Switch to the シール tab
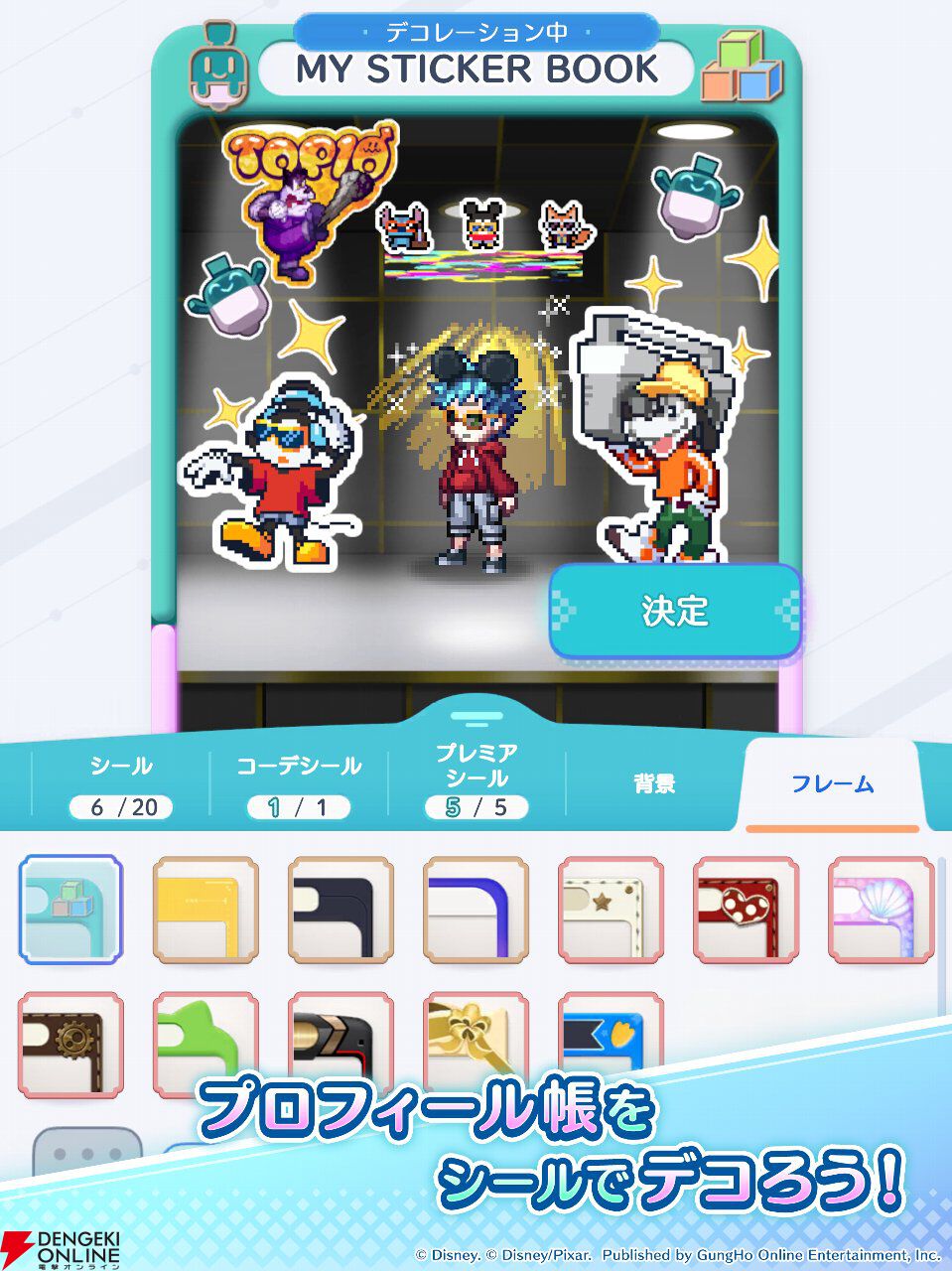The image size is (952, 1271). 121,784
